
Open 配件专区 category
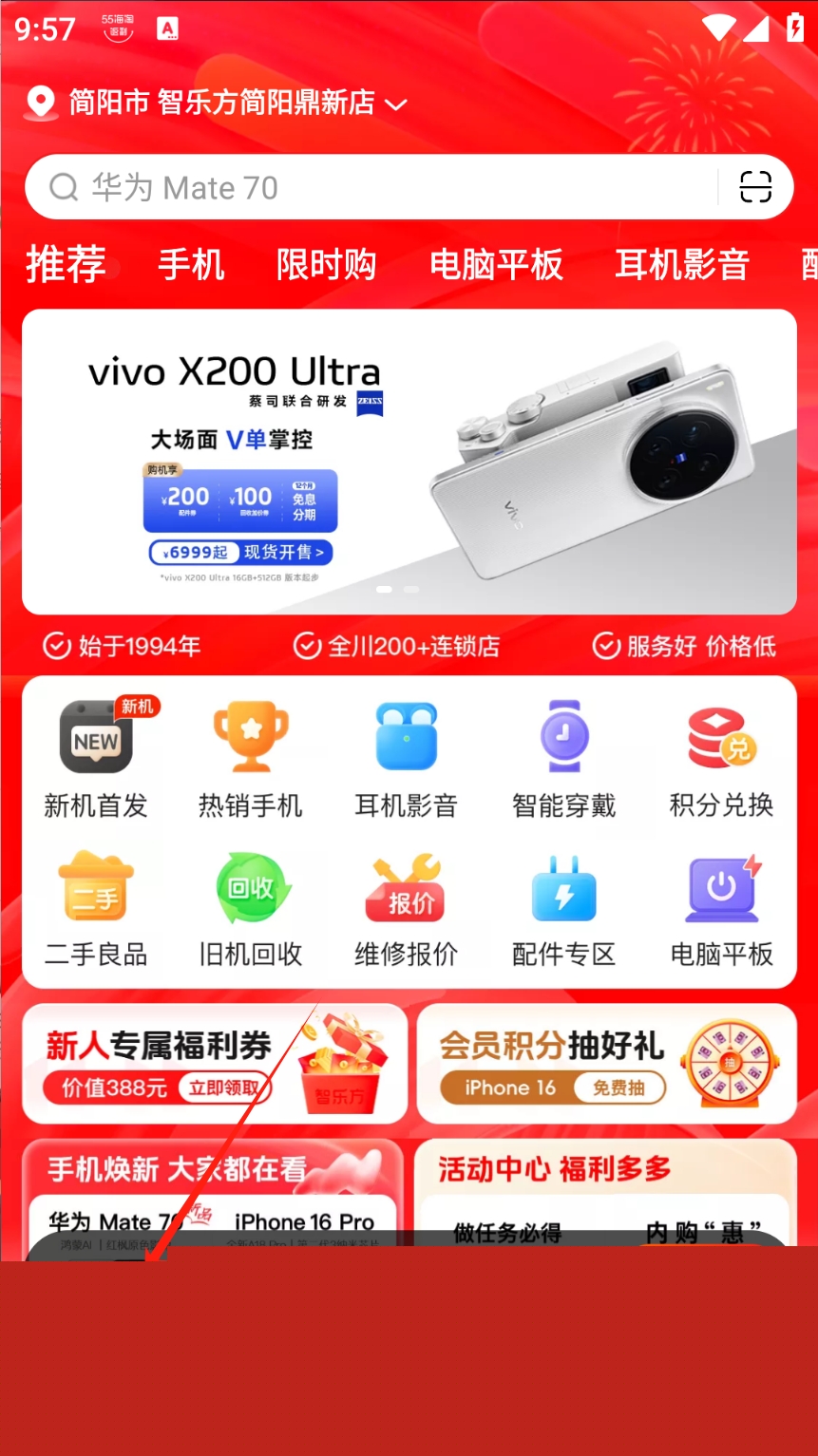click(564, 909)
